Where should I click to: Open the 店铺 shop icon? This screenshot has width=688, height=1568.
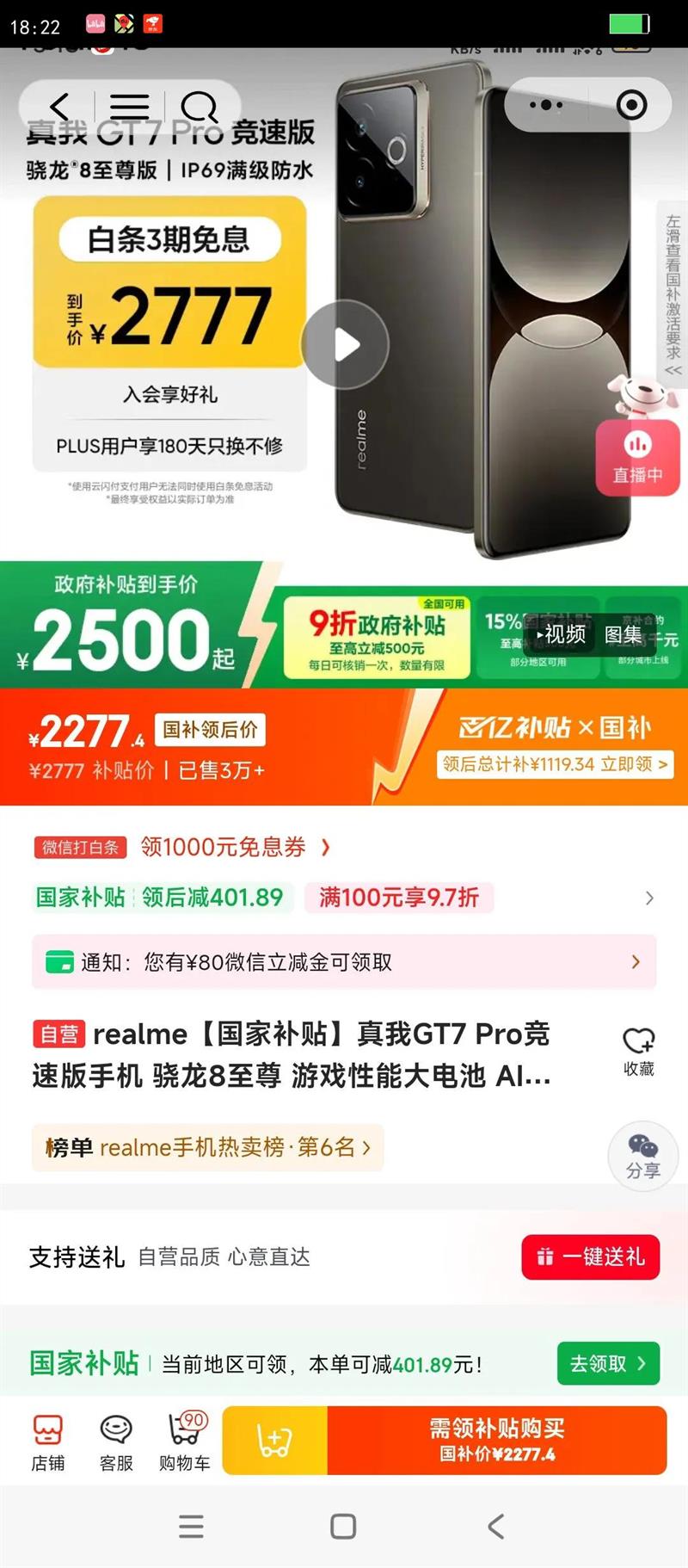tap(48, 1437)
